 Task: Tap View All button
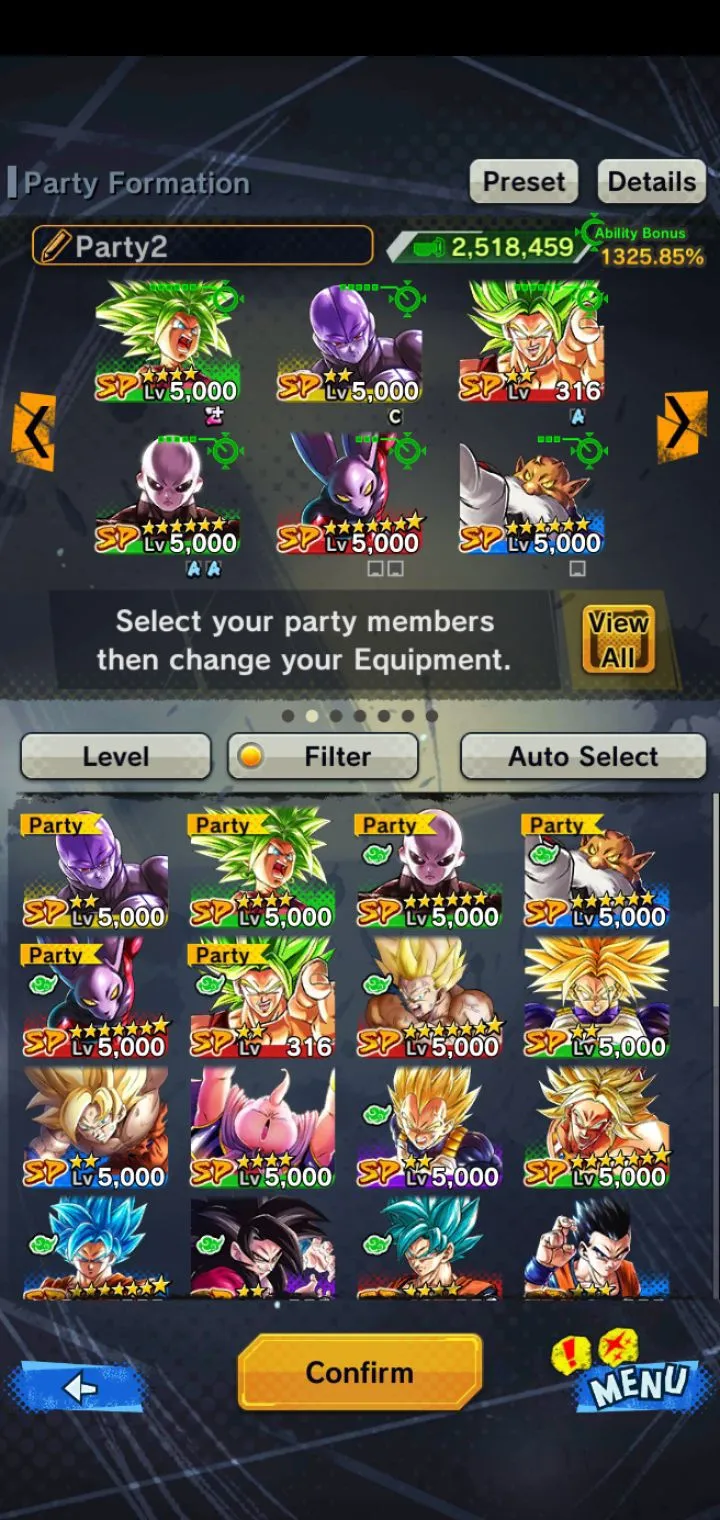pyautogui.click(x=618, y=639)
